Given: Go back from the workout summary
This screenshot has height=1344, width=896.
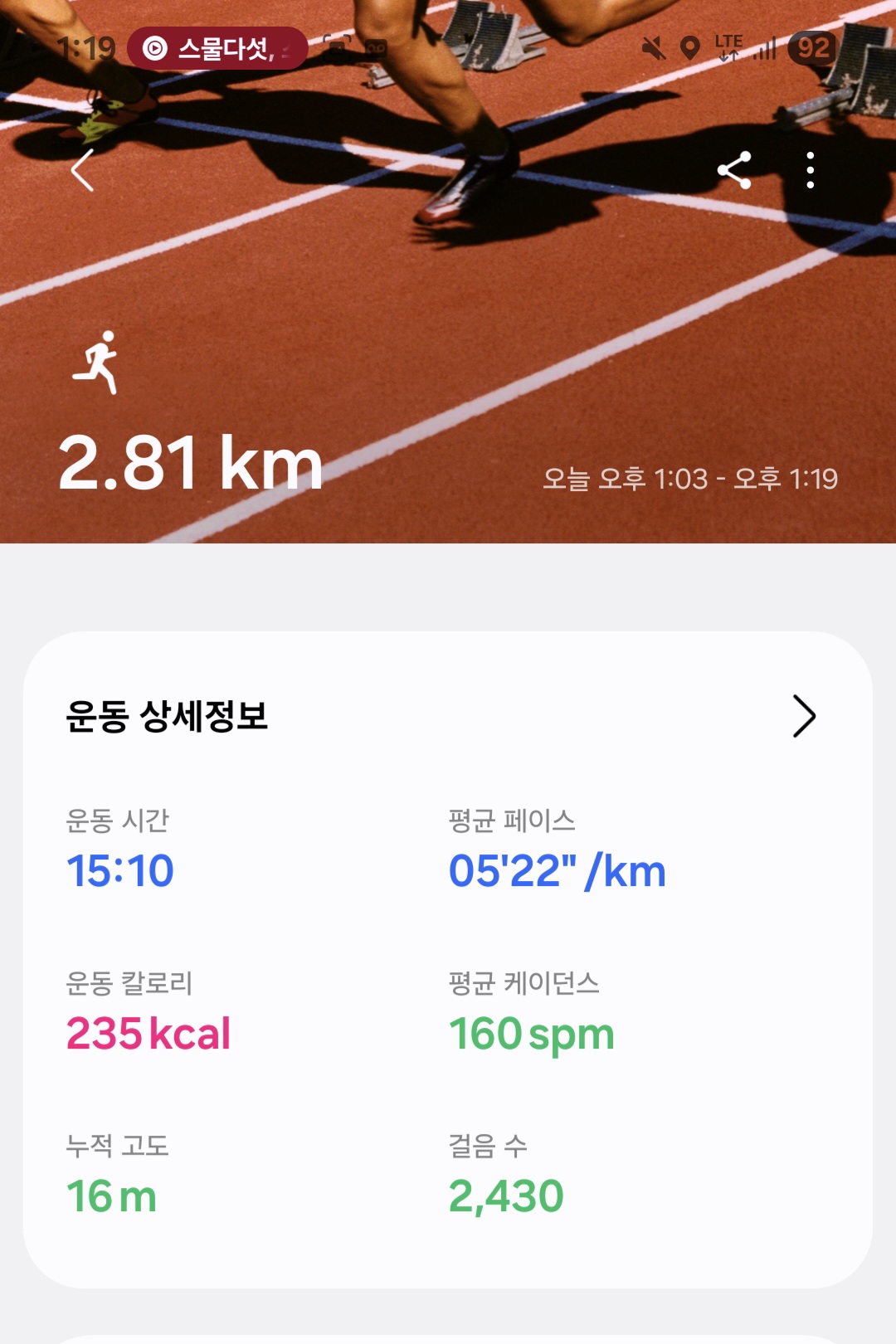Looking at the screenshot, I should [82, 171].
